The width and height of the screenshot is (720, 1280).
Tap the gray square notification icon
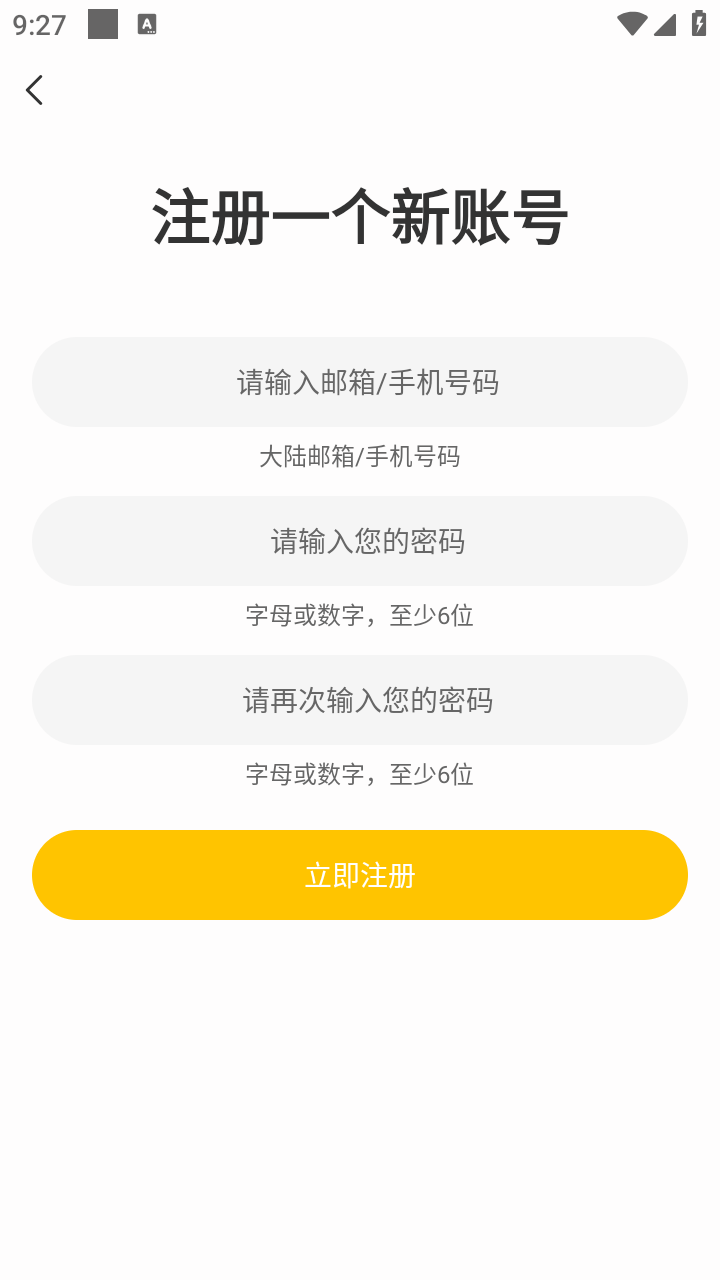[x=101, y=24]
